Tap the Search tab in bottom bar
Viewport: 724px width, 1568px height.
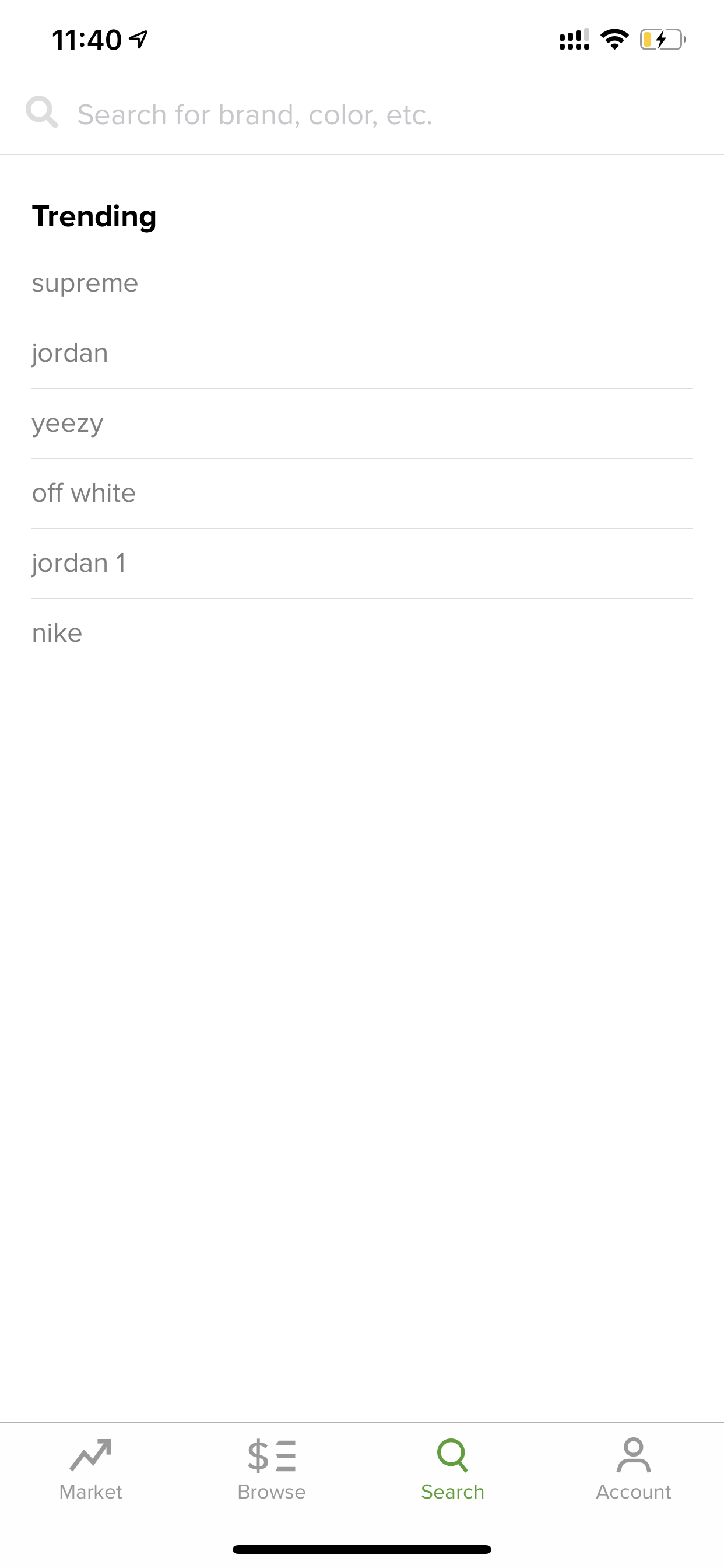tap(453, 1469)
